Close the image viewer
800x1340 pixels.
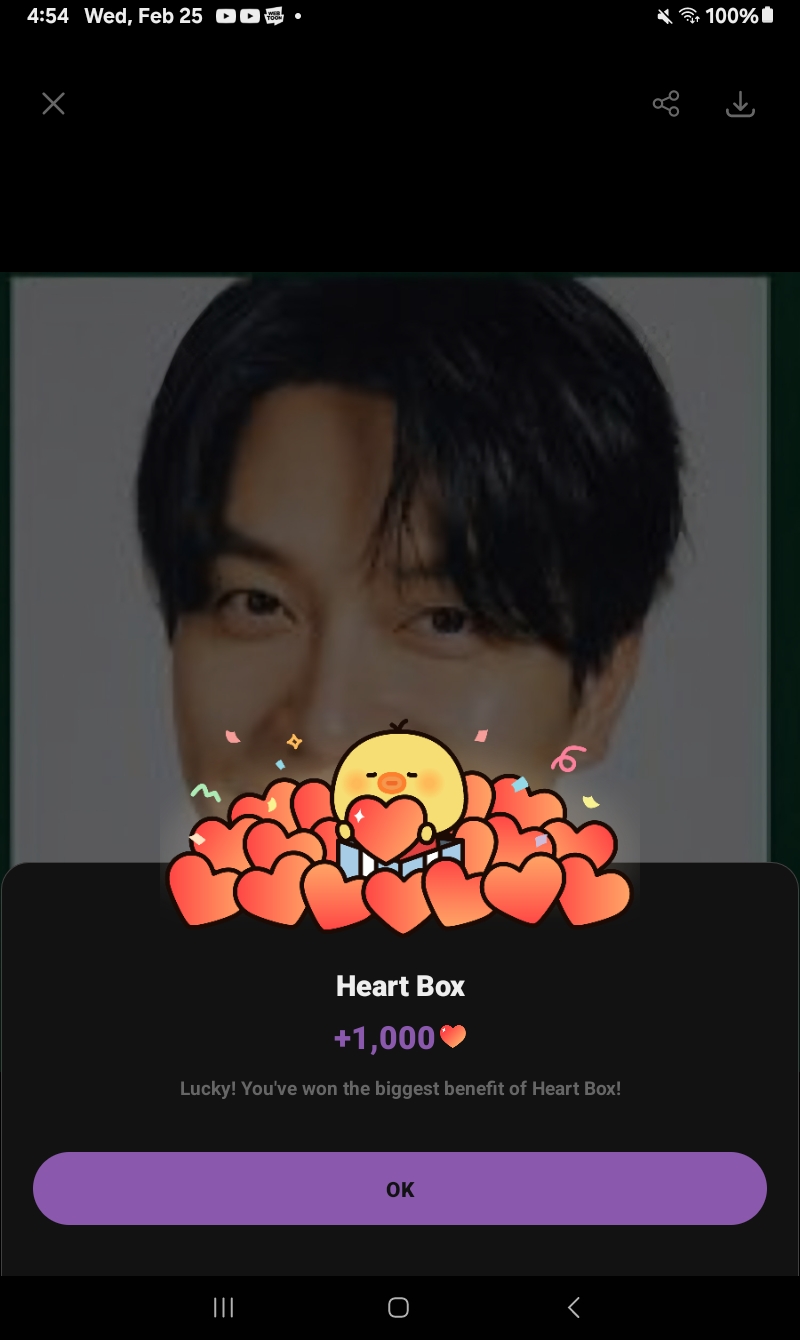pos(53,104)
